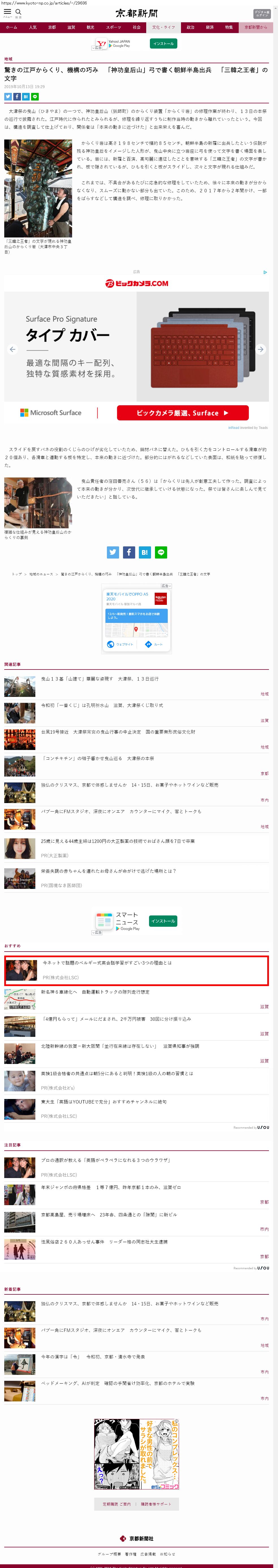
Task: Open 北陸新幹線の敦賀ー新大阪間 article
Action: pyautogui.click(x=120, y=1046)
